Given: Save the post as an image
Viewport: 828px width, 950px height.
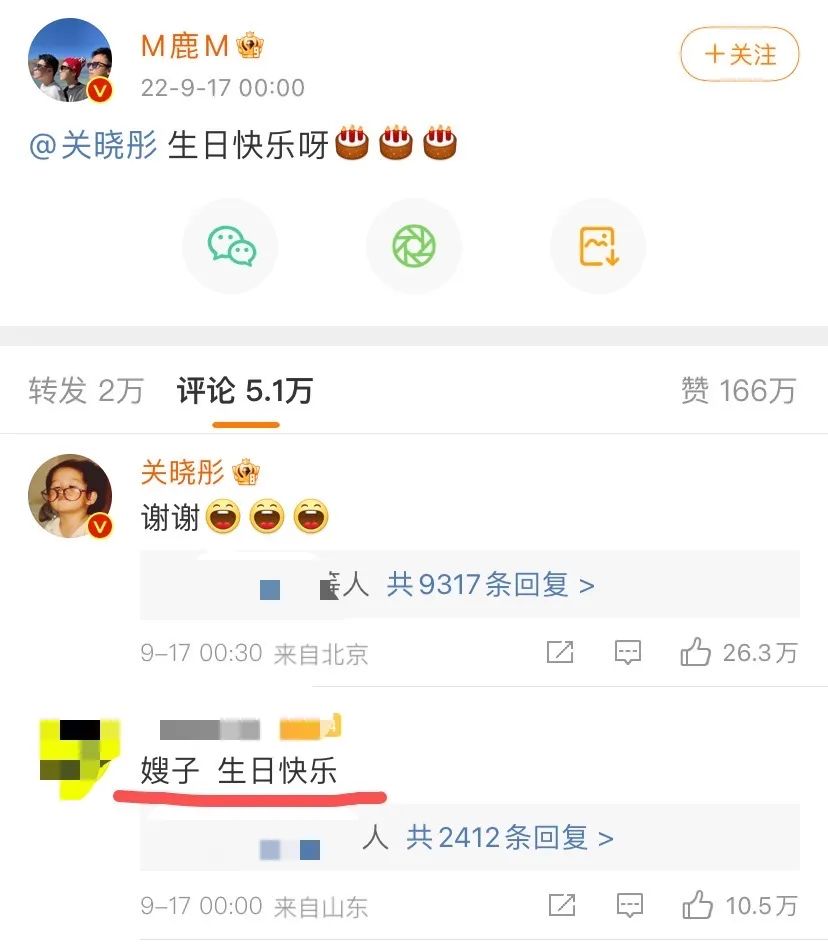Looking at the screenshot, I should pyautogui.click(x=598, y=246).
